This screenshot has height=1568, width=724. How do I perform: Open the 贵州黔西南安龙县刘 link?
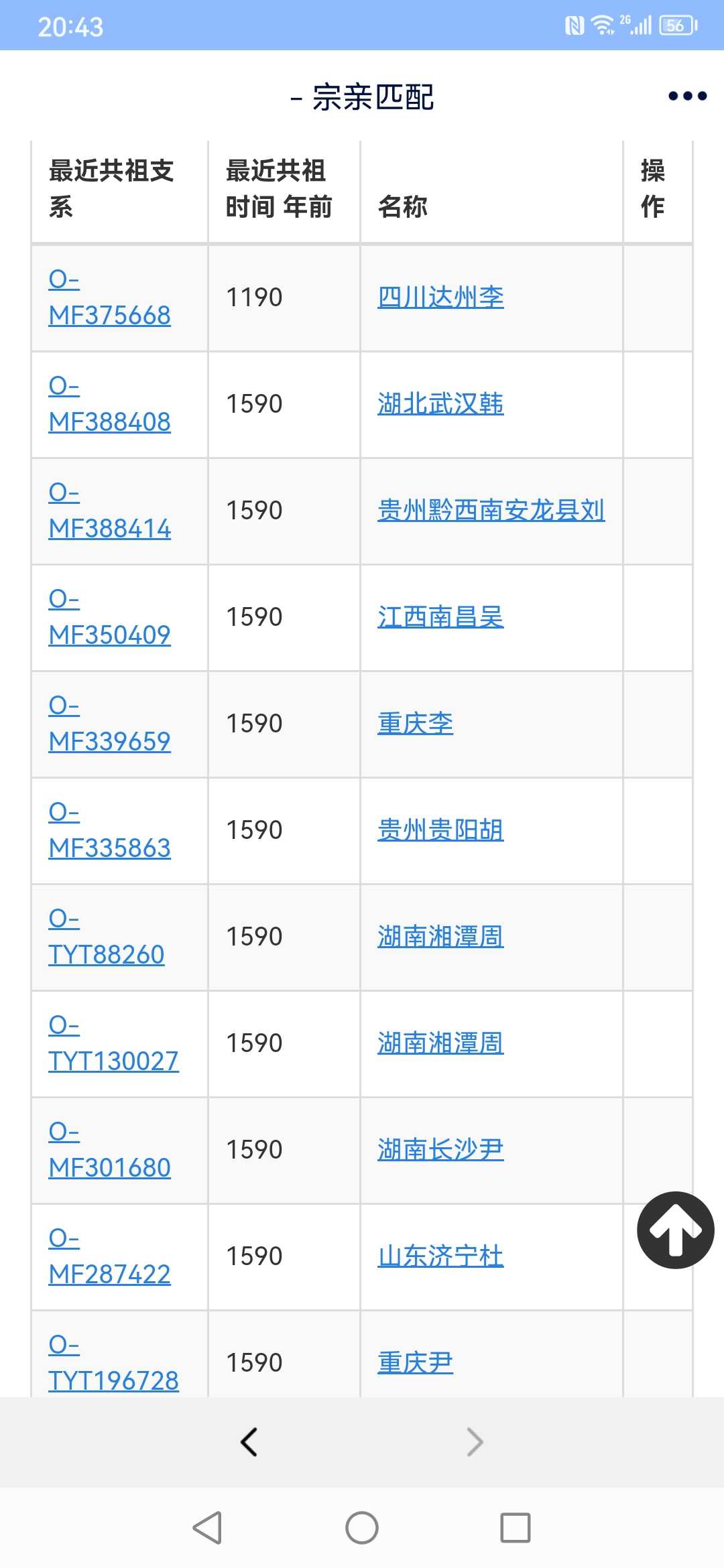pos(491,510)
